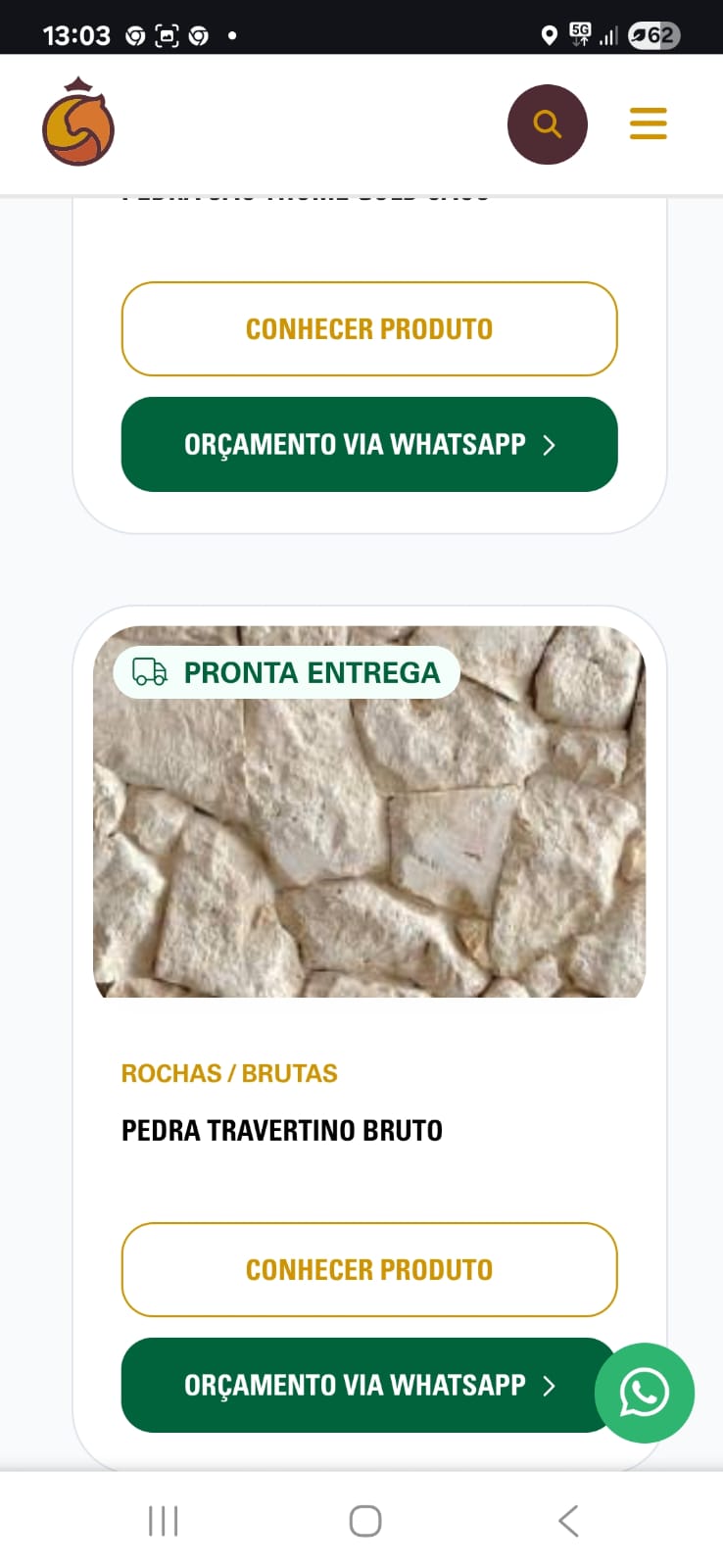Viewport: 723px width, 1568px height.
Task: Open the hamburger navigation menu
Action: click(648, 123)
